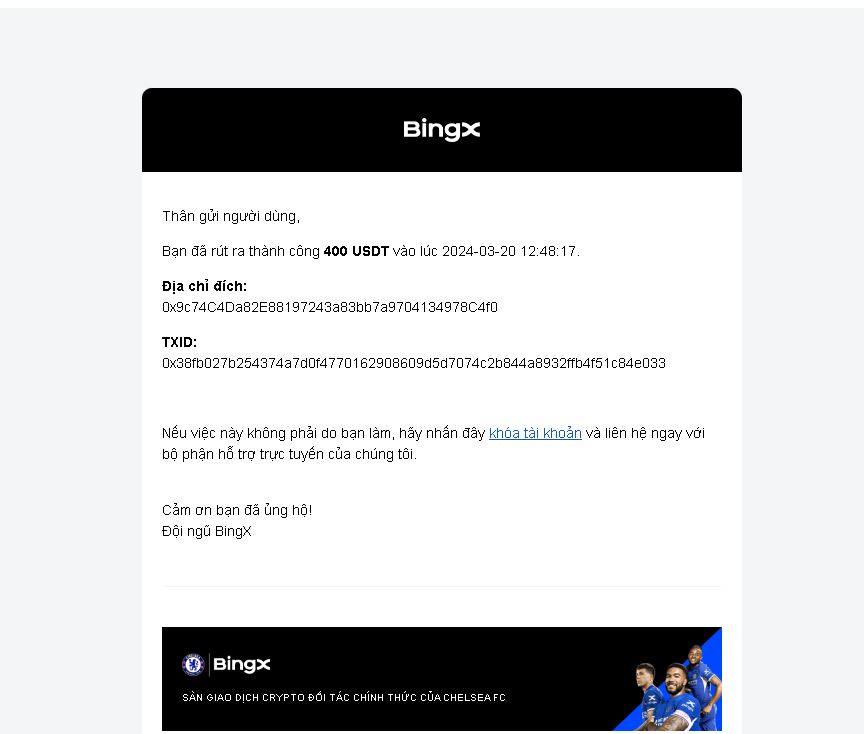
Task: Open the "khóa tài khoản" link
Action: click(535, 433)
